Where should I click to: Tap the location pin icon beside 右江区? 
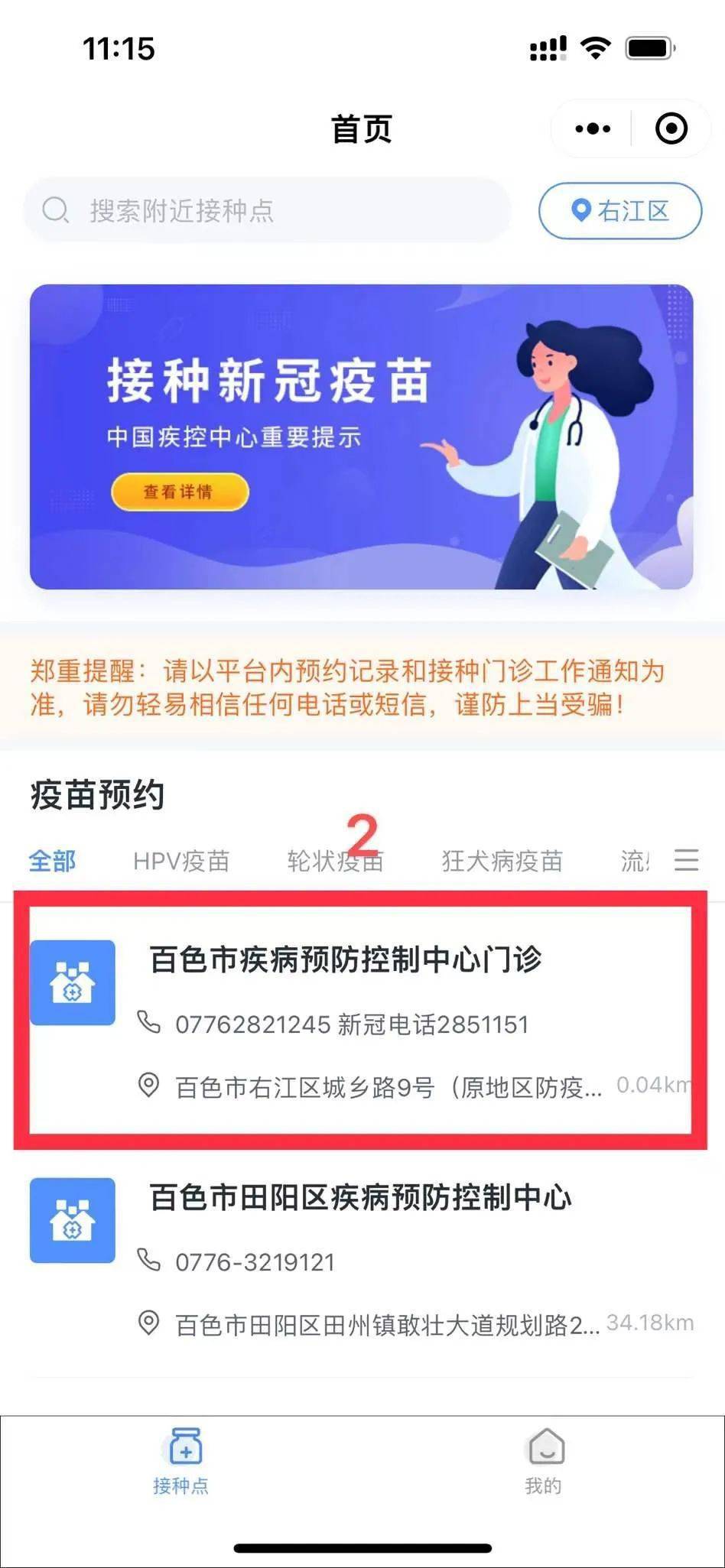[580, 209]
